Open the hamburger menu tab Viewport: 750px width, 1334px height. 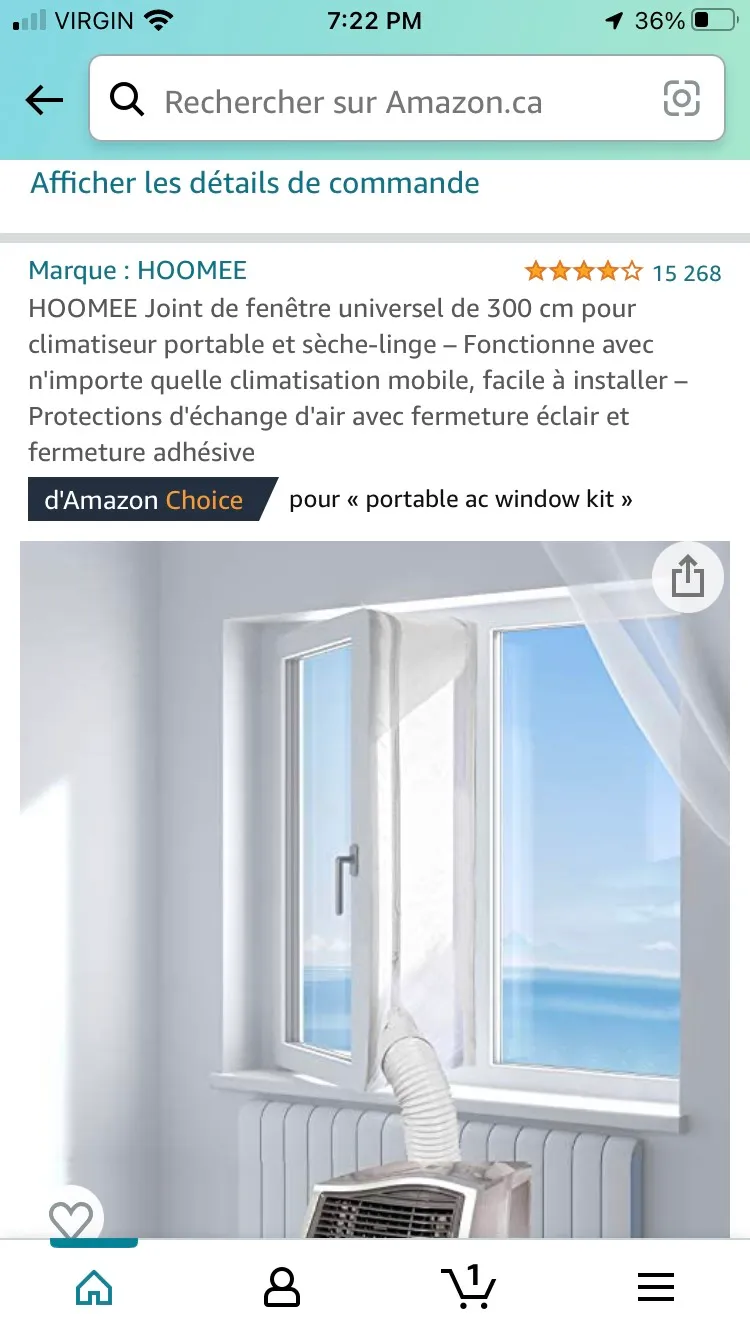click(656, 1287)
